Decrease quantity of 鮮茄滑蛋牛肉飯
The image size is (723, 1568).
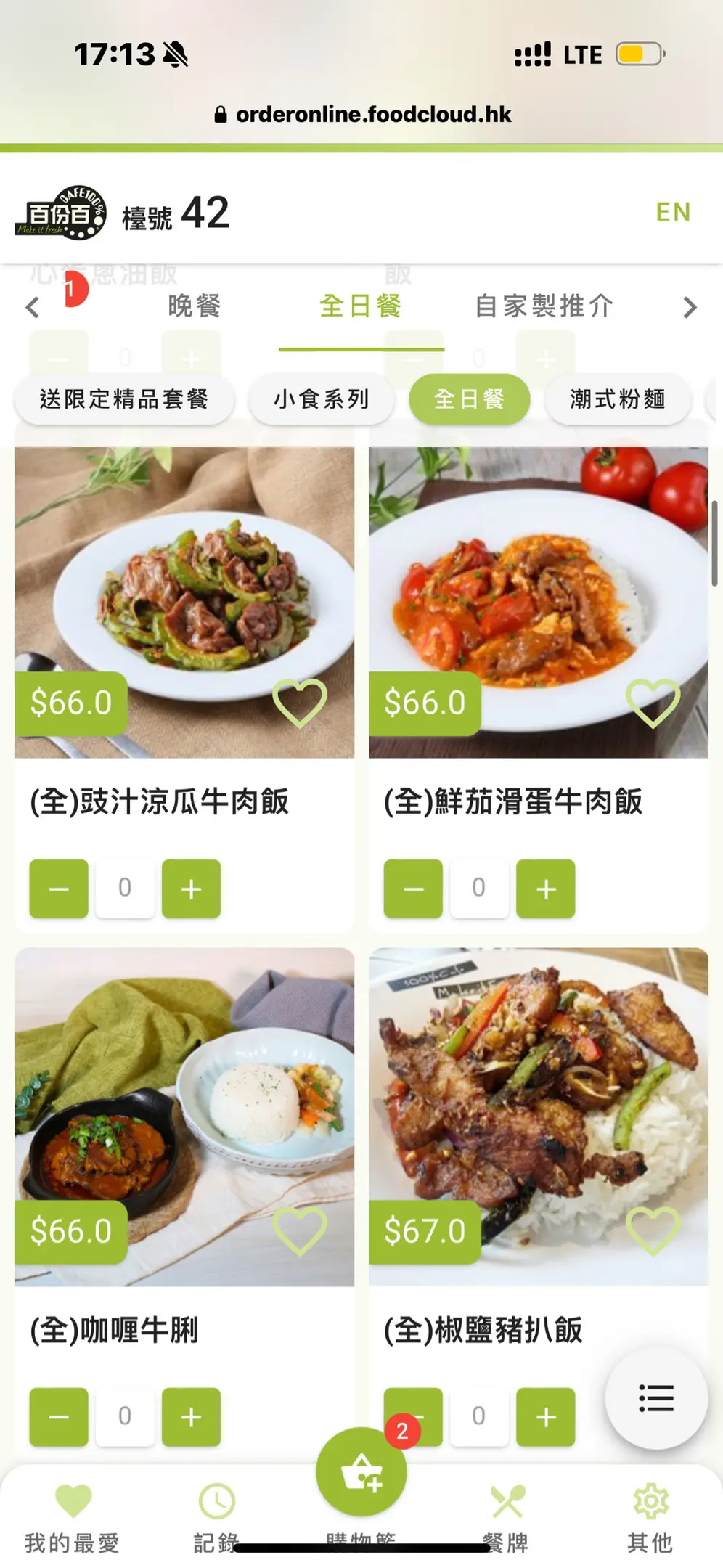[x=413, y=889]
